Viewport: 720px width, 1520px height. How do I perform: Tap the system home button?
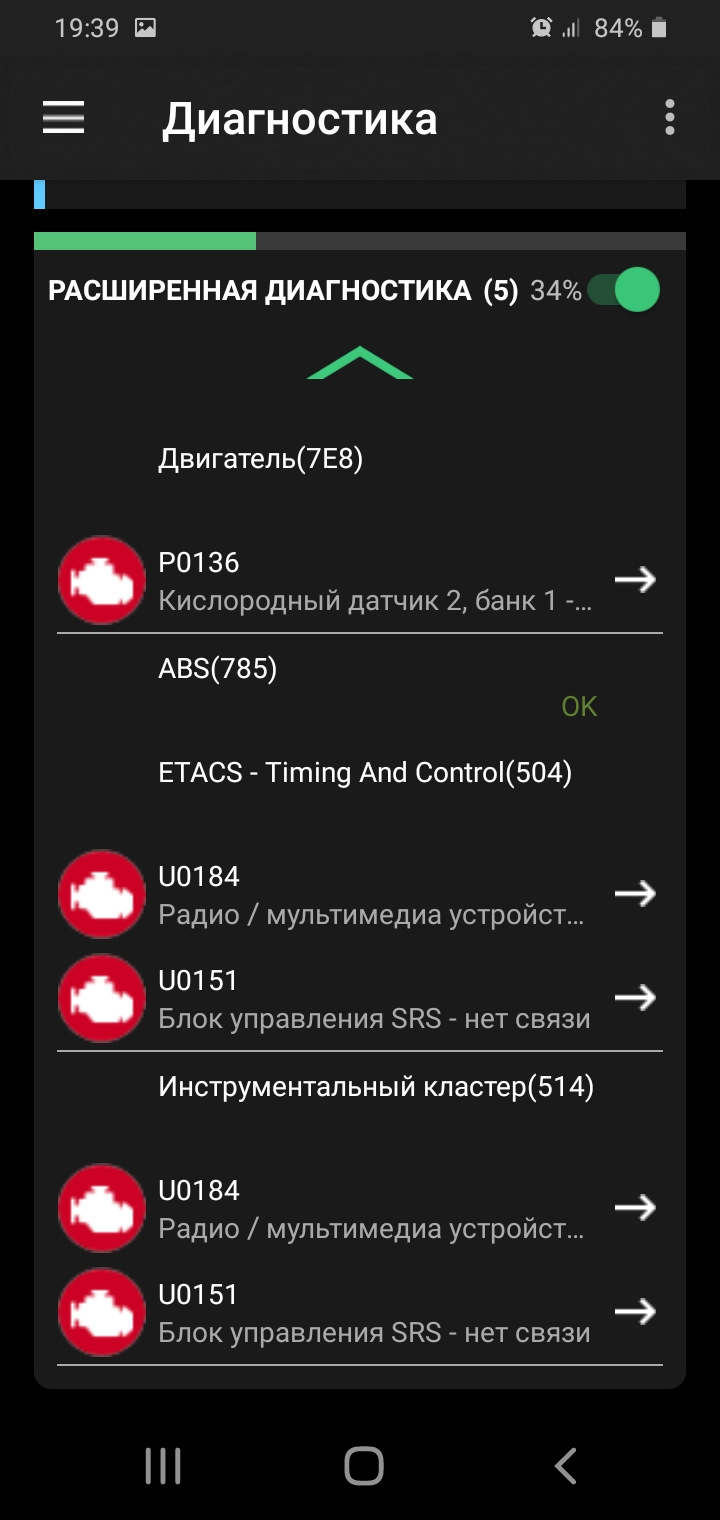pyautogui.click(x=363, y=1466)
